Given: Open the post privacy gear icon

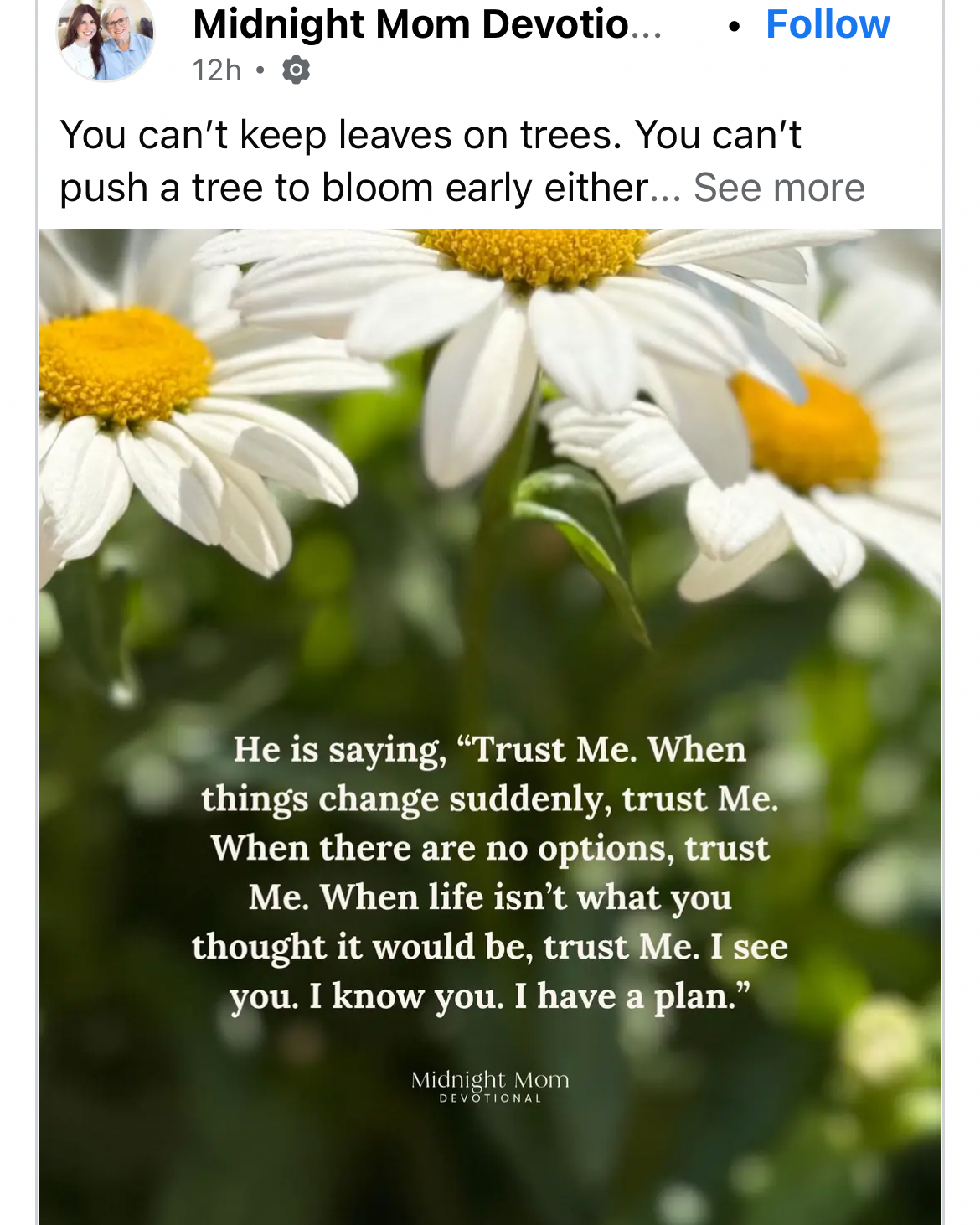Looking at the screenshot, I should pyautogui.click(x=296, y=70).
